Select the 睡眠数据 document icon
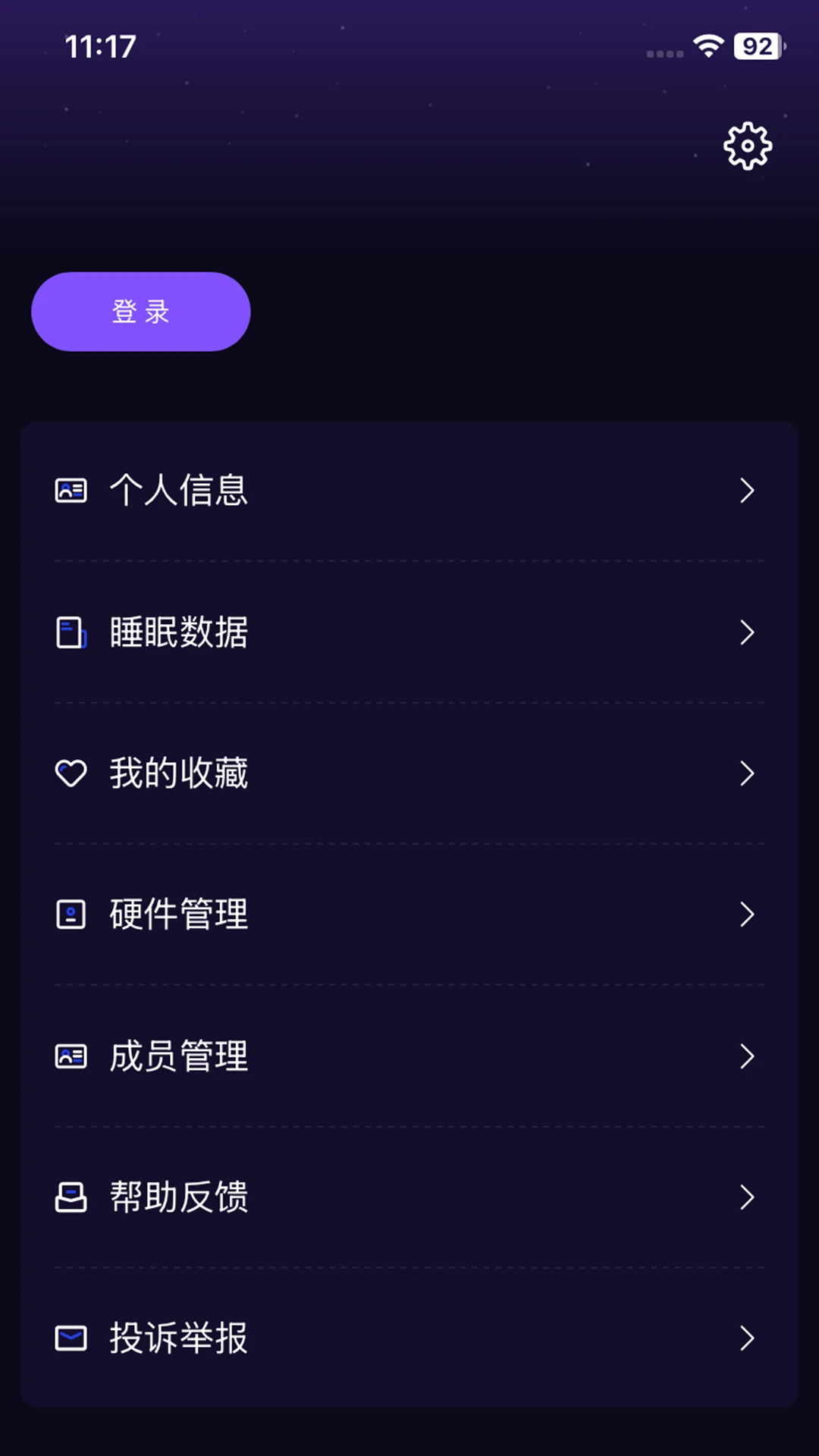819x1456 pixels. point(71,632)
